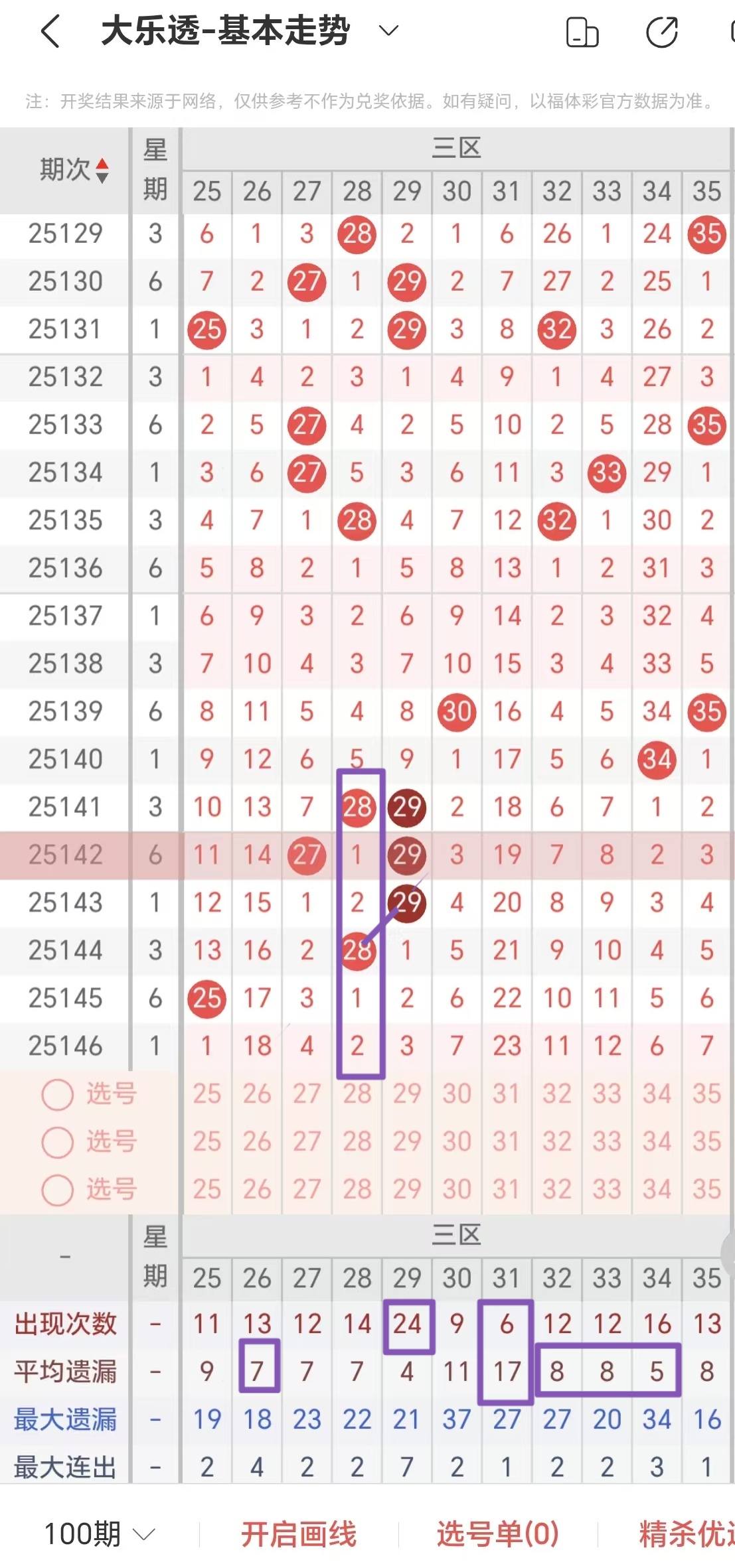Tap the screen layout switch icon
Image resolution: width=735 pixels, height=1568 pixels.
(x=582, y=33)
